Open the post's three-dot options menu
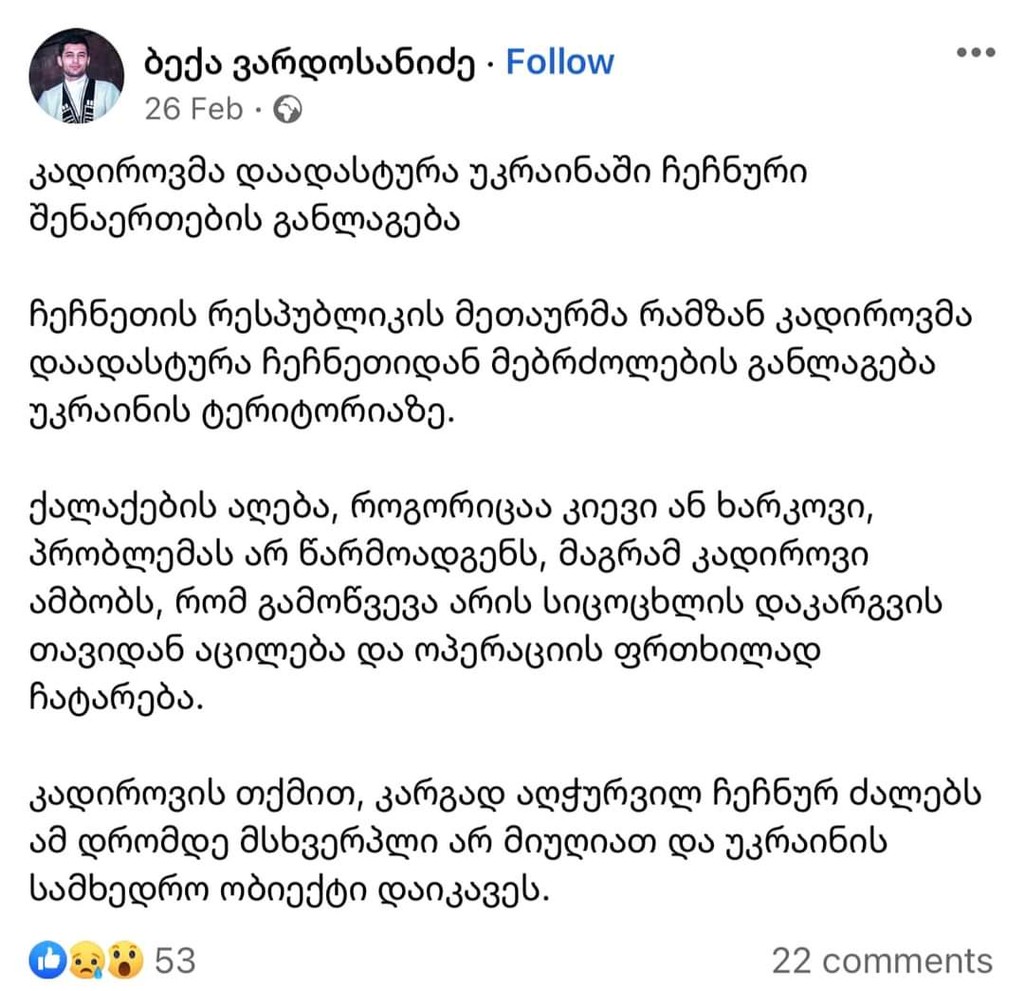Screen dimensions: 1024x991 (975, 52)
